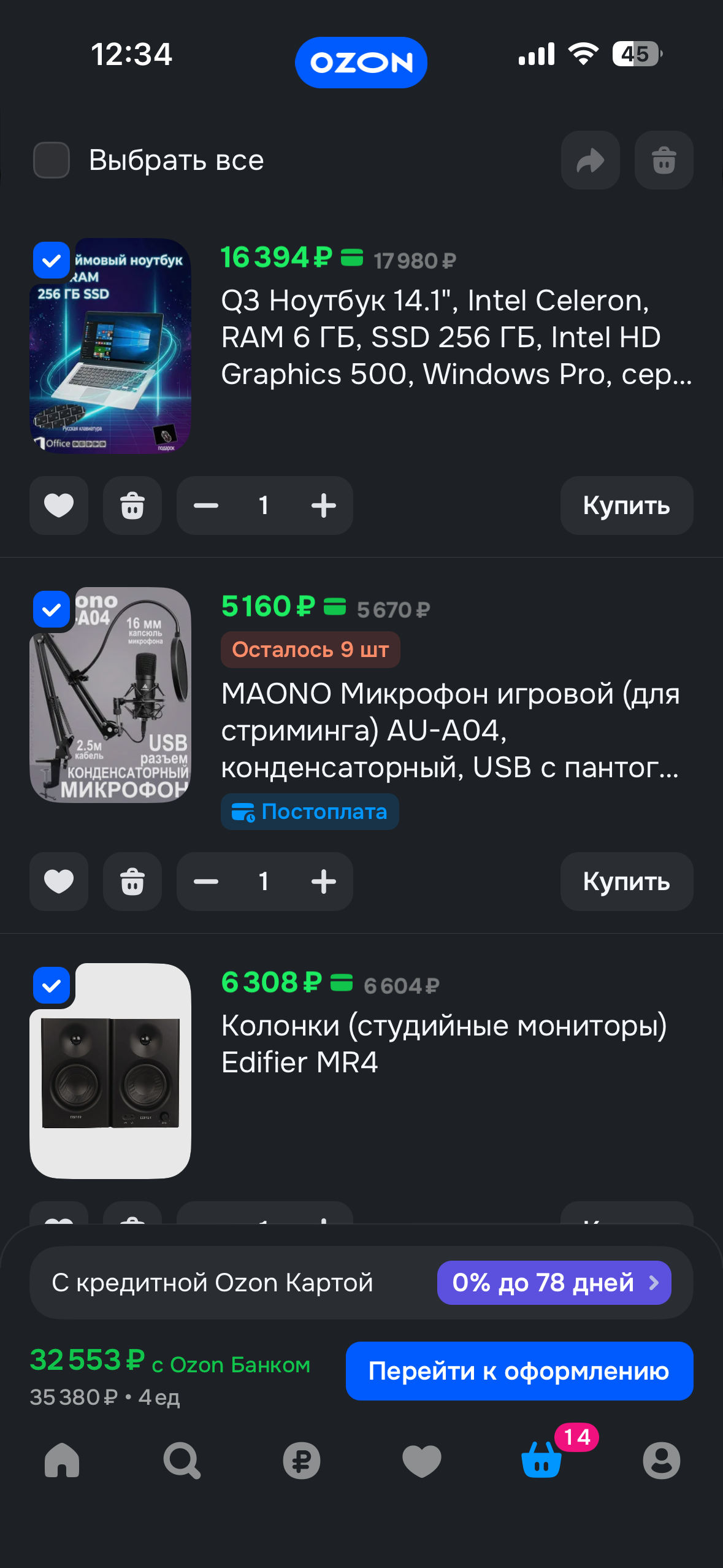Check the Выбрать все checkbox

[x=51, y=160]
